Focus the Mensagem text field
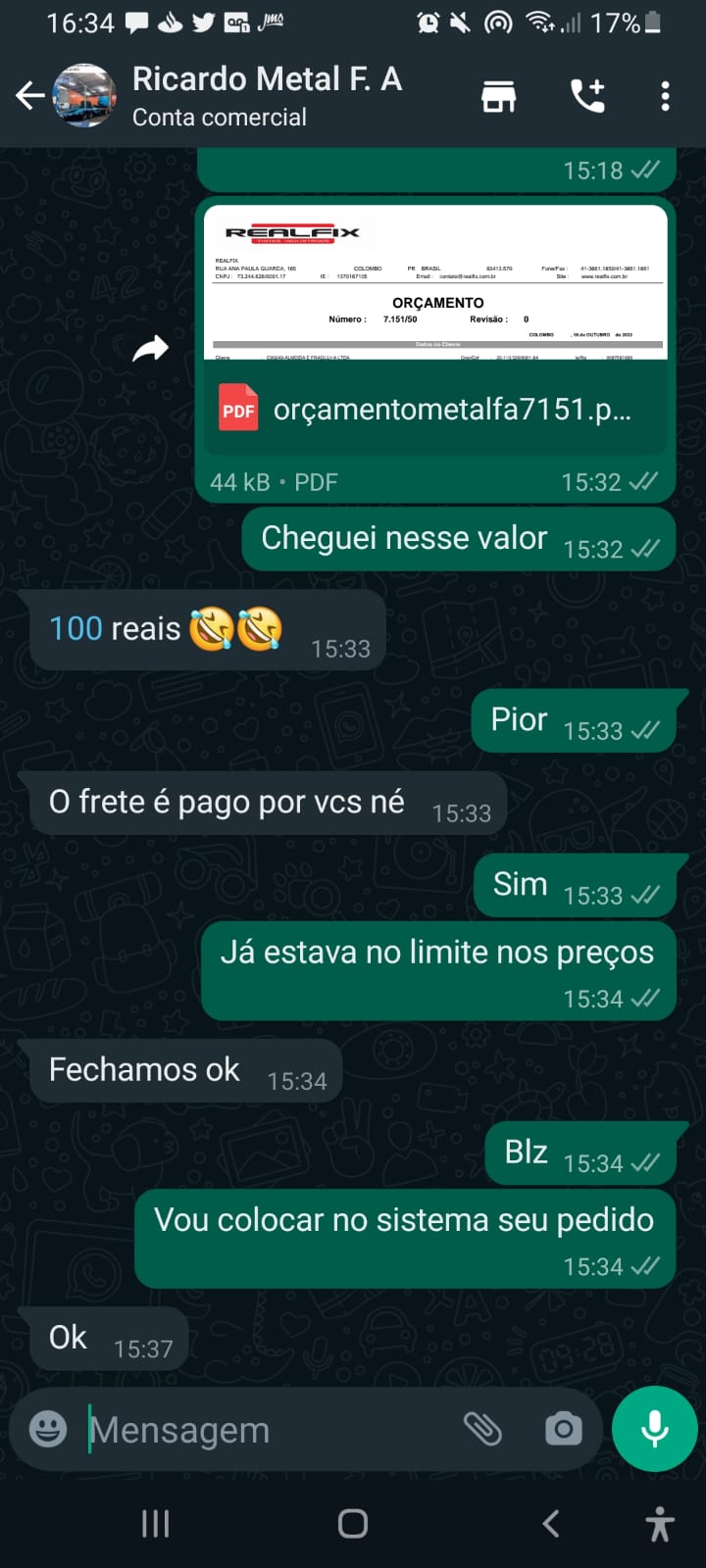 [x=265, y=1430]
